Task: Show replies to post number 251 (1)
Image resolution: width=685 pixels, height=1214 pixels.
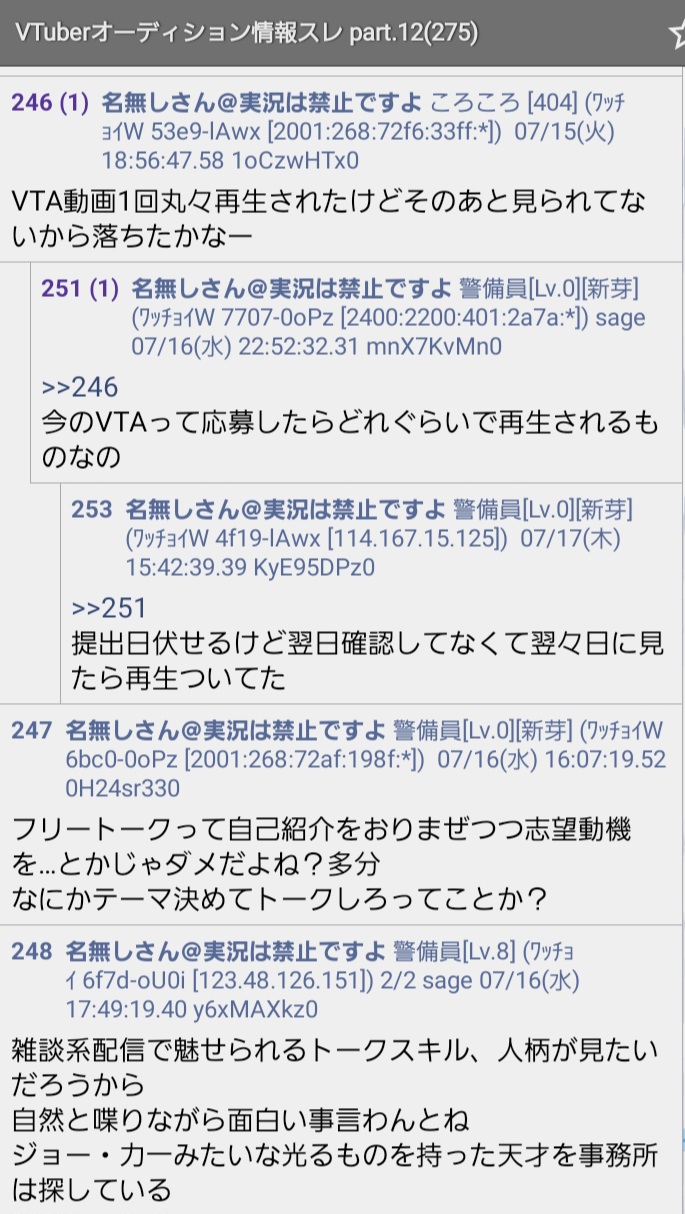Action: [x=80, y=289]
